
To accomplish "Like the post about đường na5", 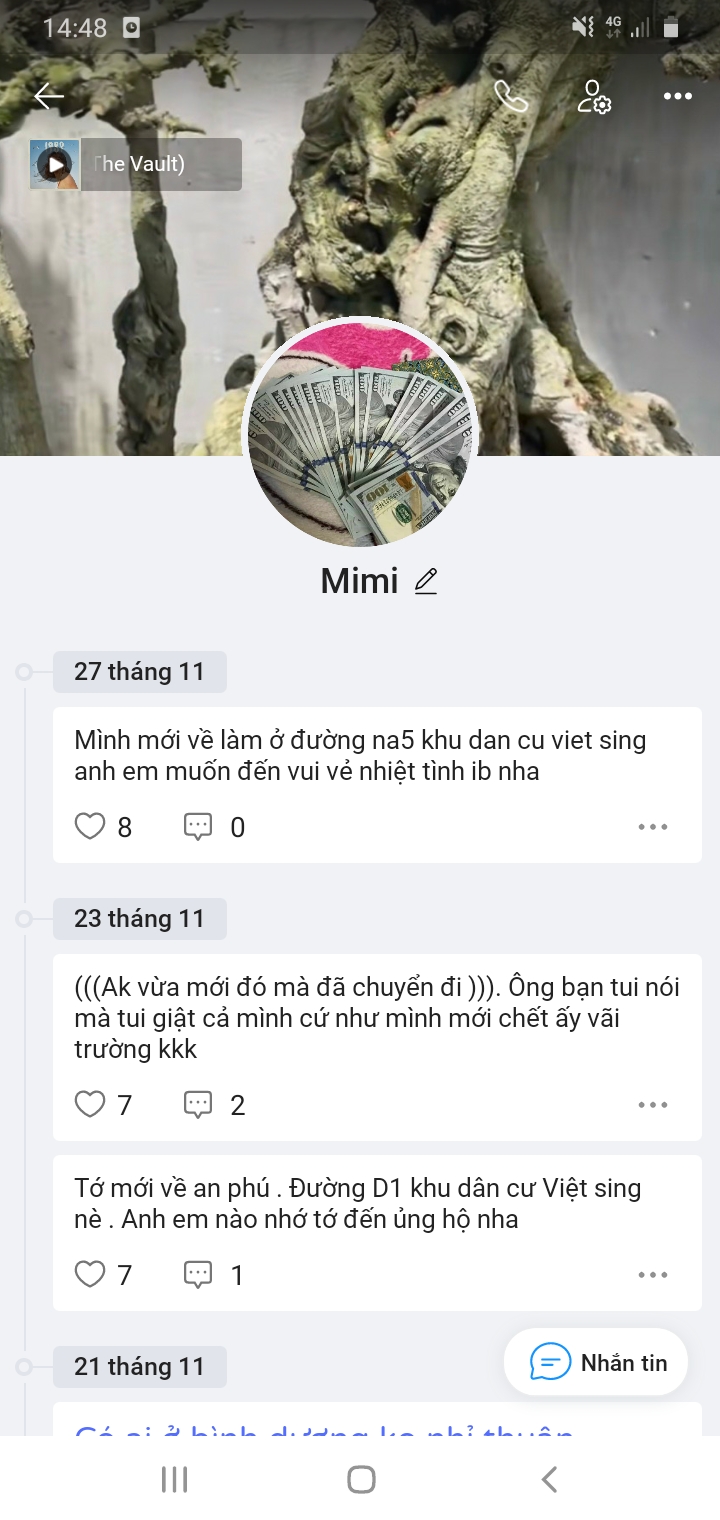I will click(x=90, y=826).
